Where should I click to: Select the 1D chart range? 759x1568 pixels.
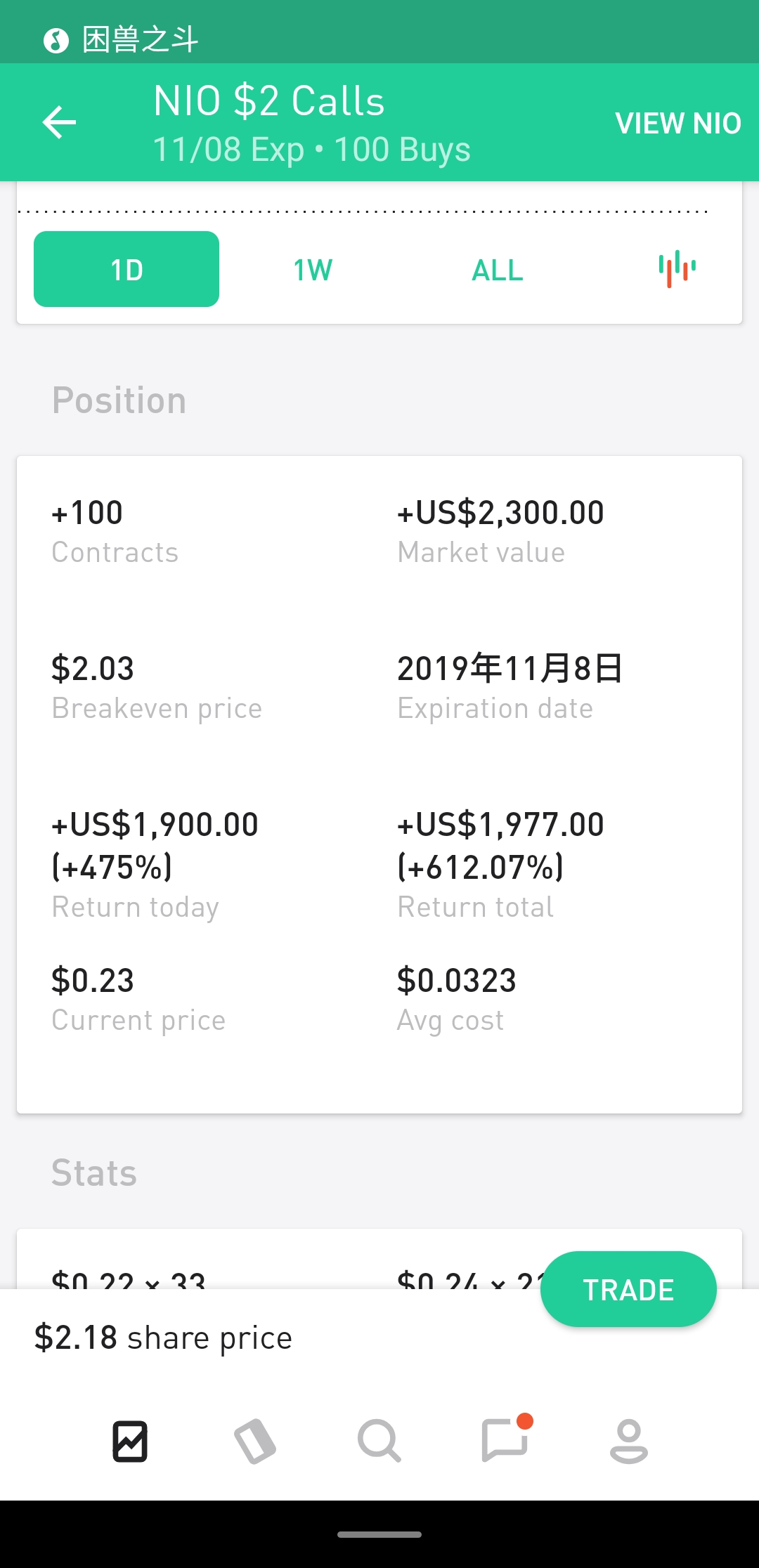click(x=126, y=269)
